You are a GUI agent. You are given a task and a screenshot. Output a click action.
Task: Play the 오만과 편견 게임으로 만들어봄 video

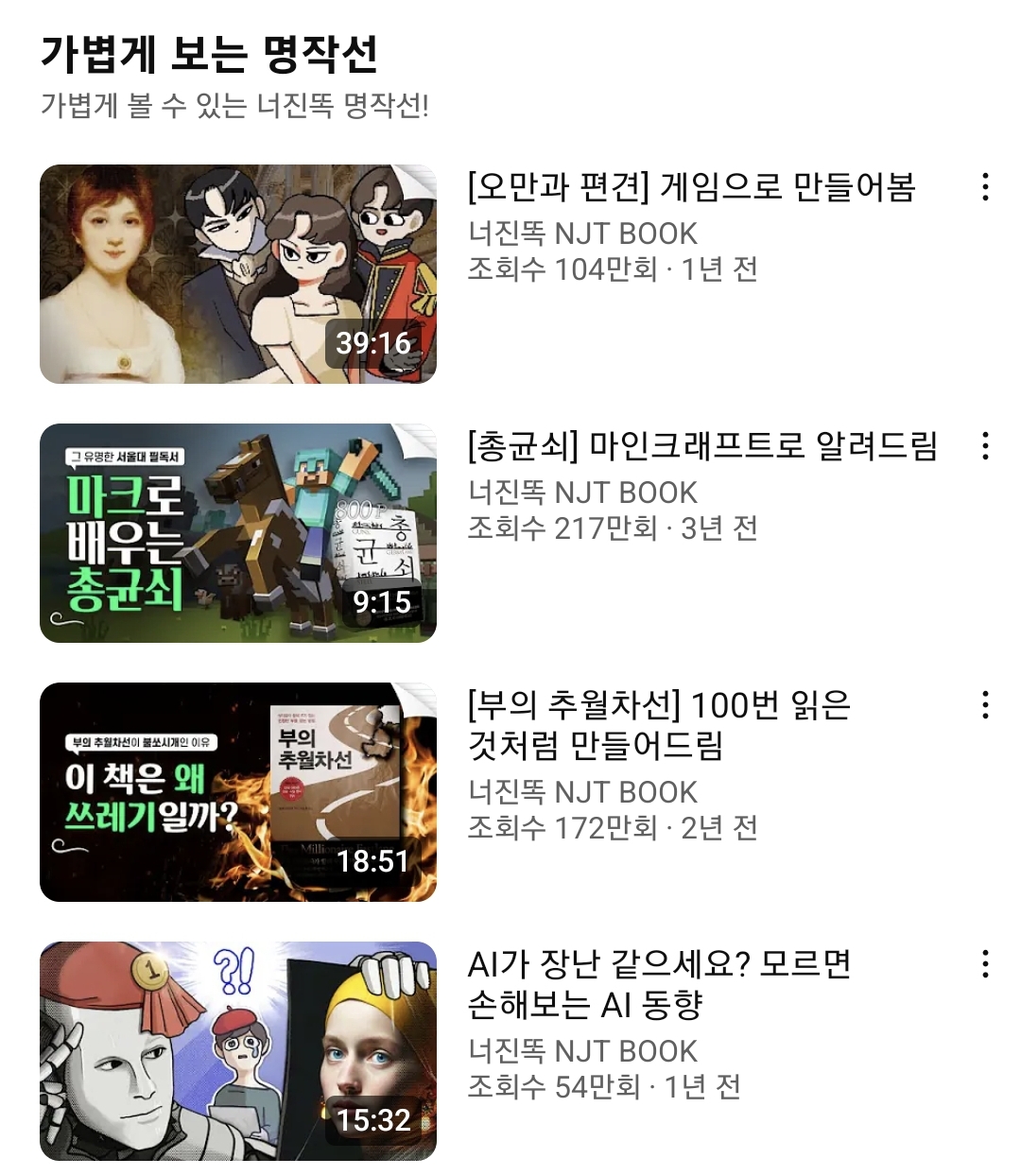click(x=238, y=274)
